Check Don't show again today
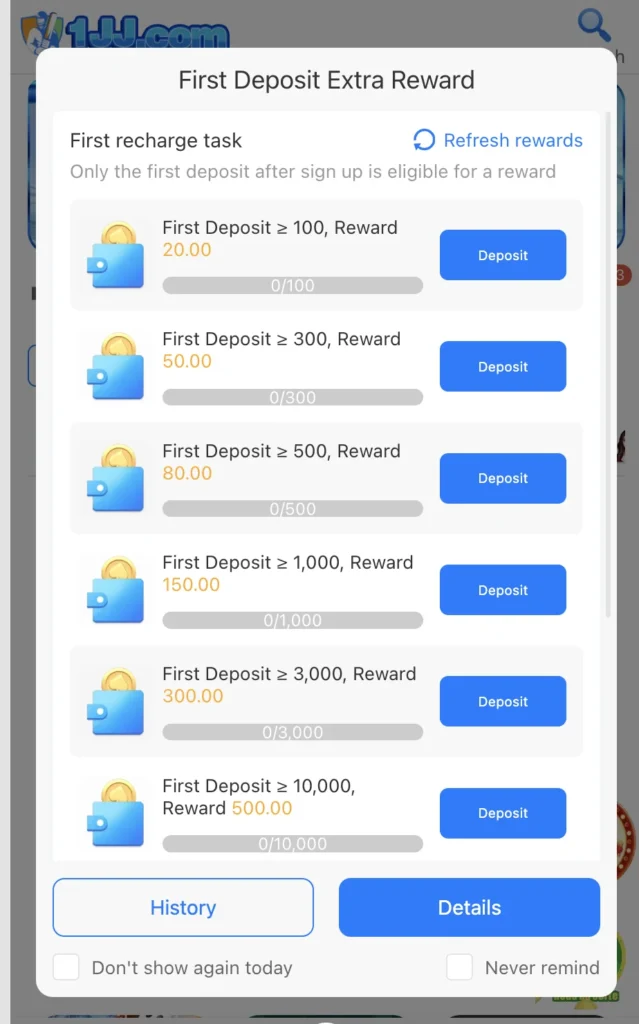The image size is (639, 1024). coord(67,967)
